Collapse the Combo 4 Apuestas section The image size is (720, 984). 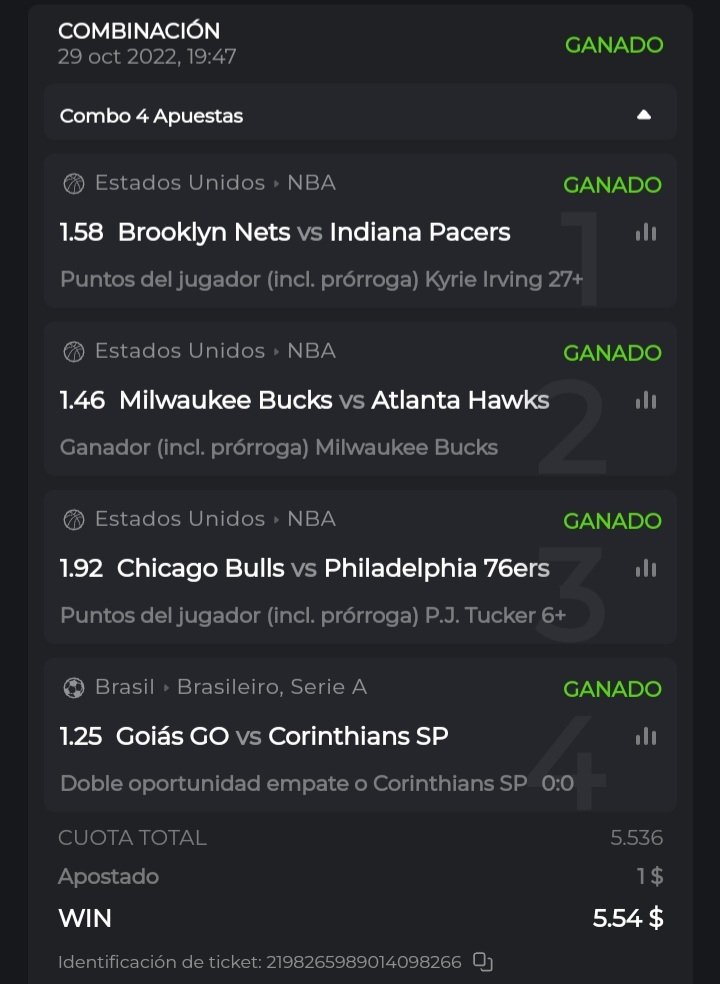click(644, 115)
